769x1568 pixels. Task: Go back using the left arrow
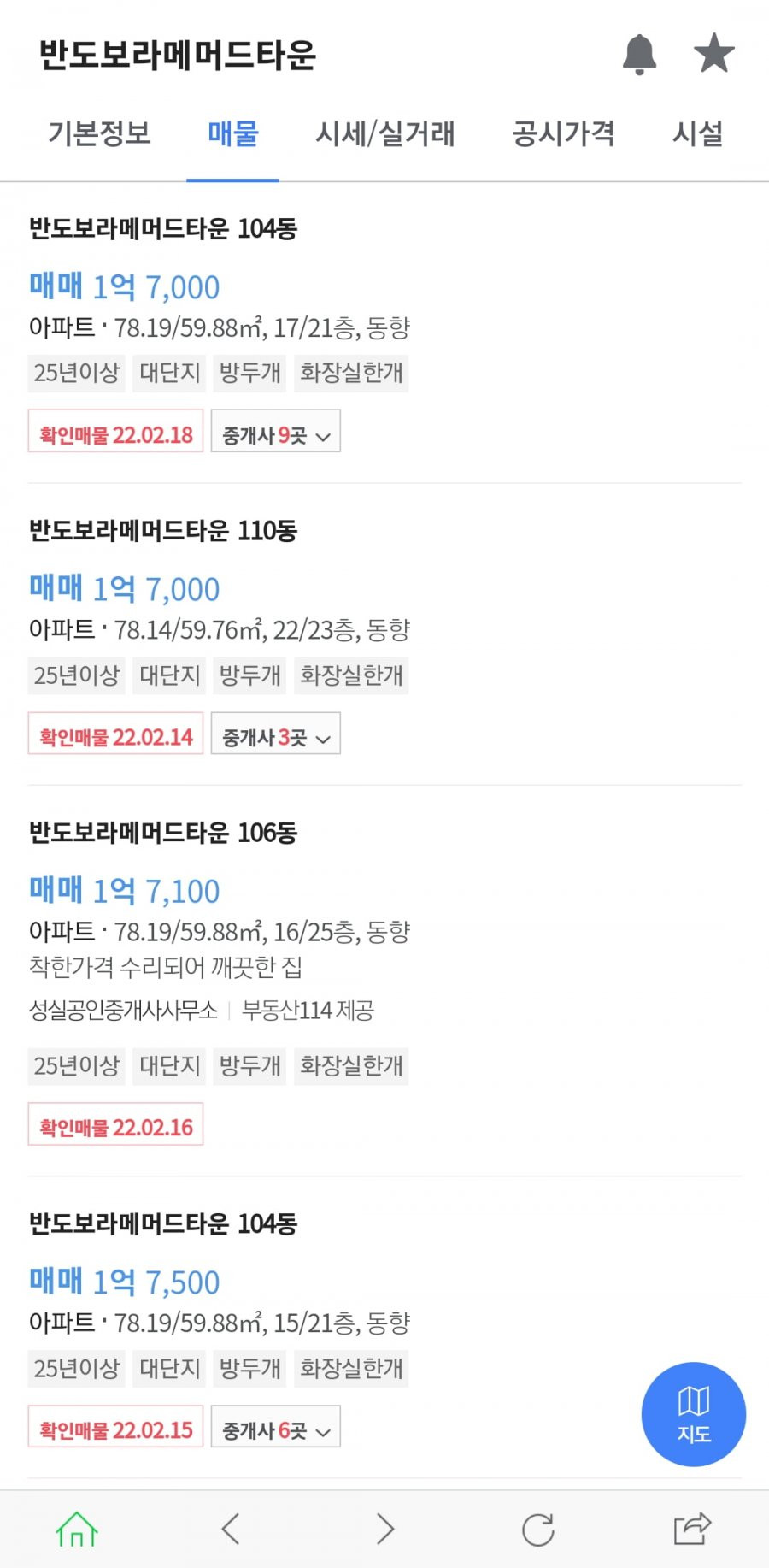click(231, 1529)
